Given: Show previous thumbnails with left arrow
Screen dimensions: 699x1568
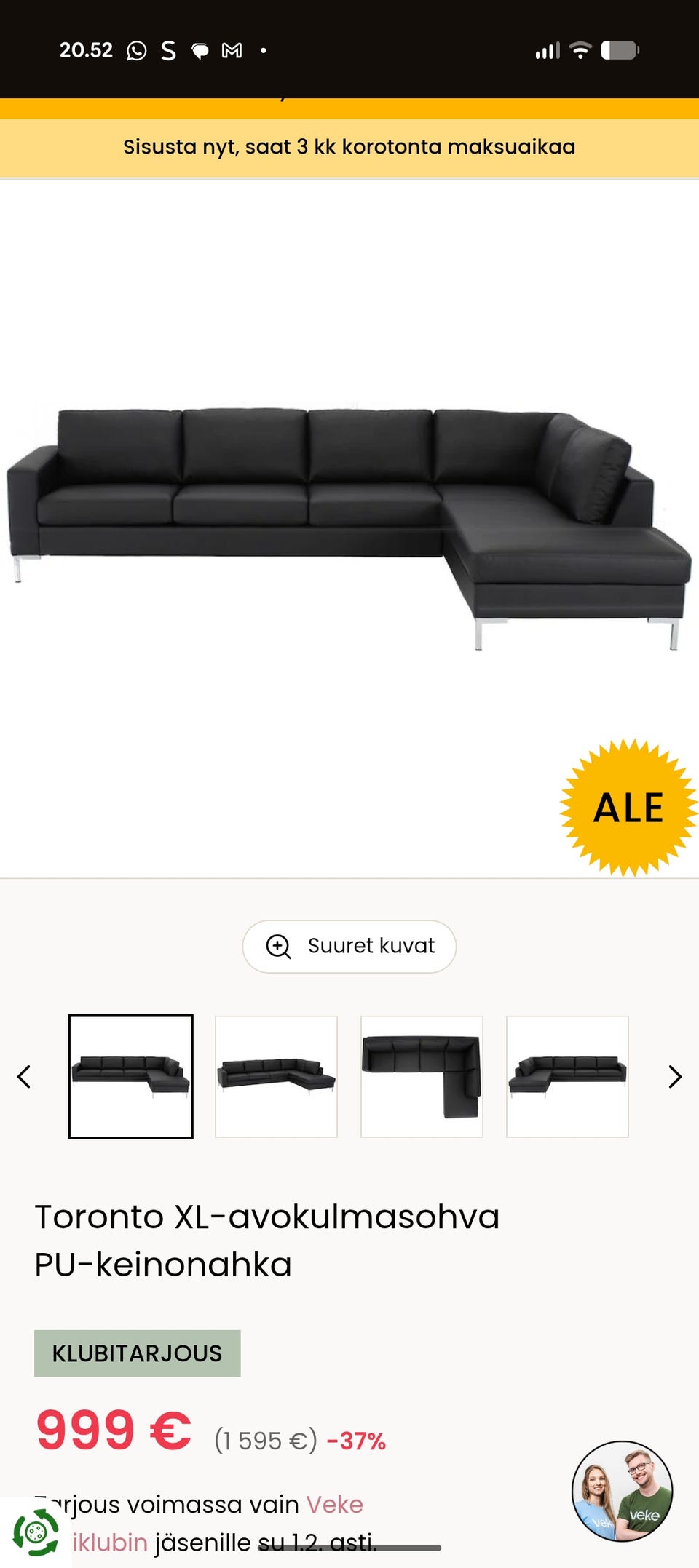Looking at the screenshot, I should click(24, 1077).
